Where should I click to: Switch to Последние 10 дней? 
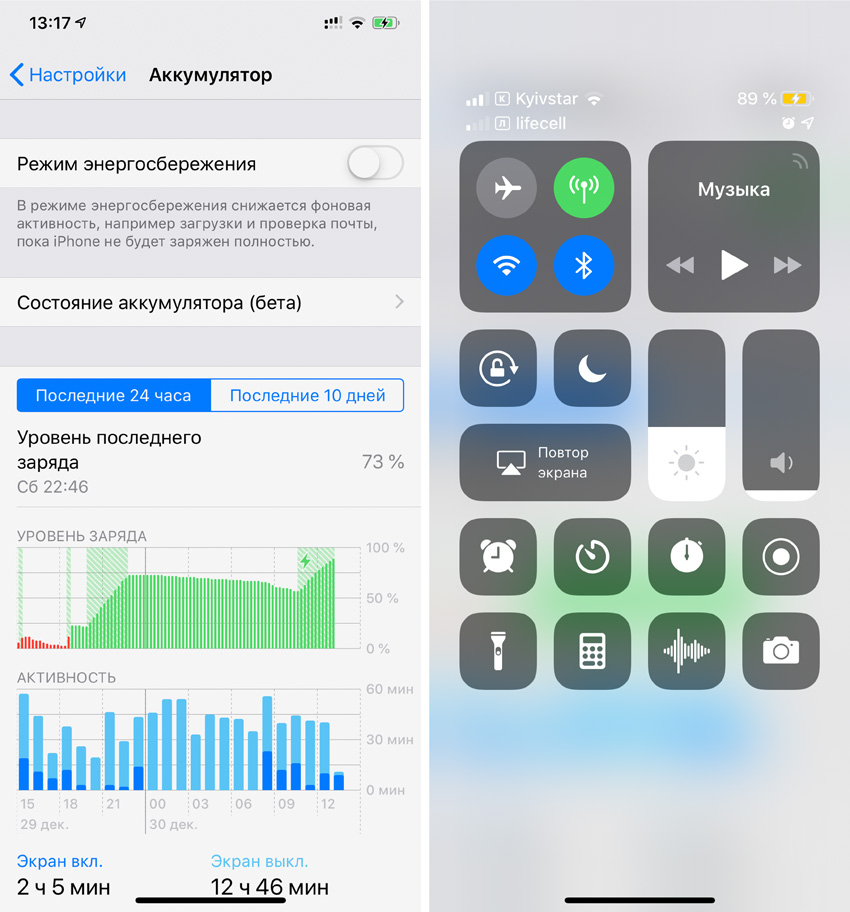point(307,395)
